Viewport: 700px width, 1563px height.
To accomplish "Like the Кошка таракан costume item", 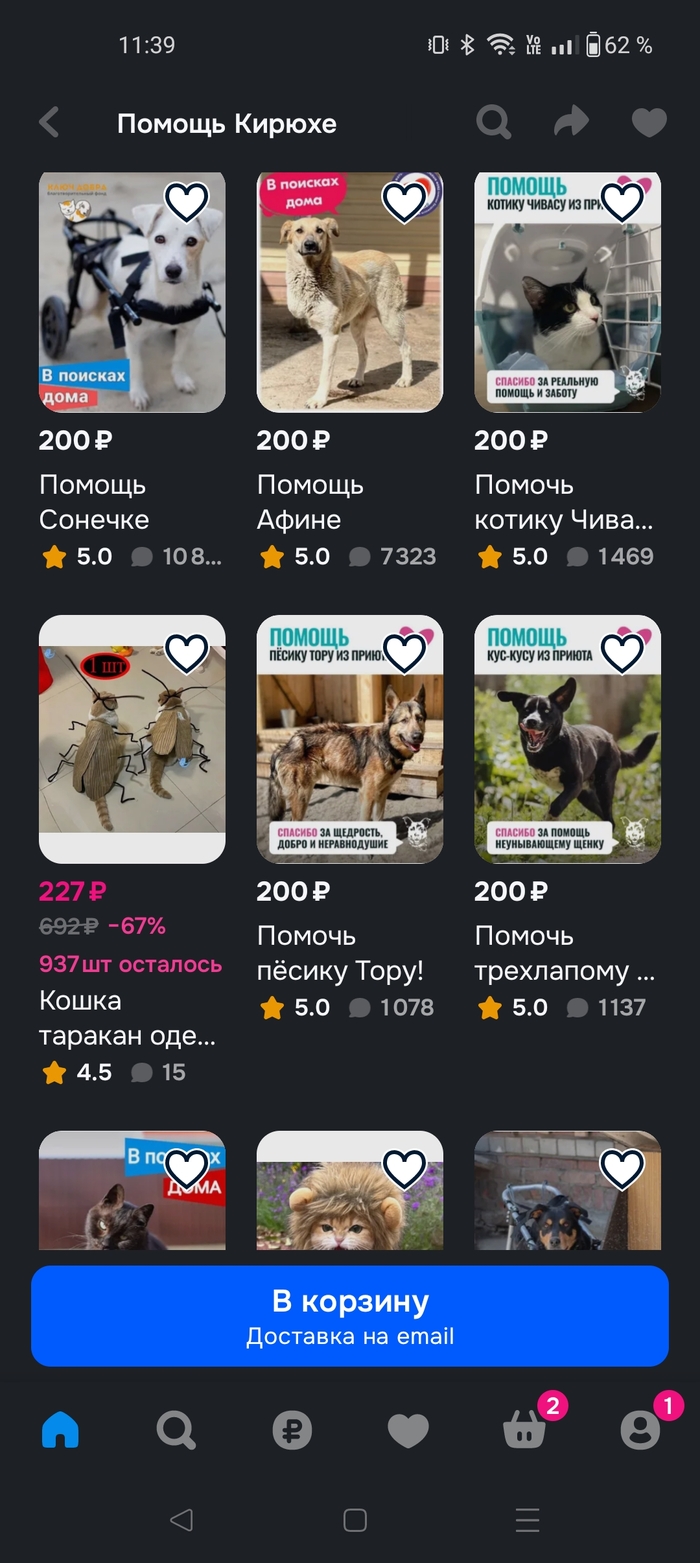I will click(x=187, y=654).
